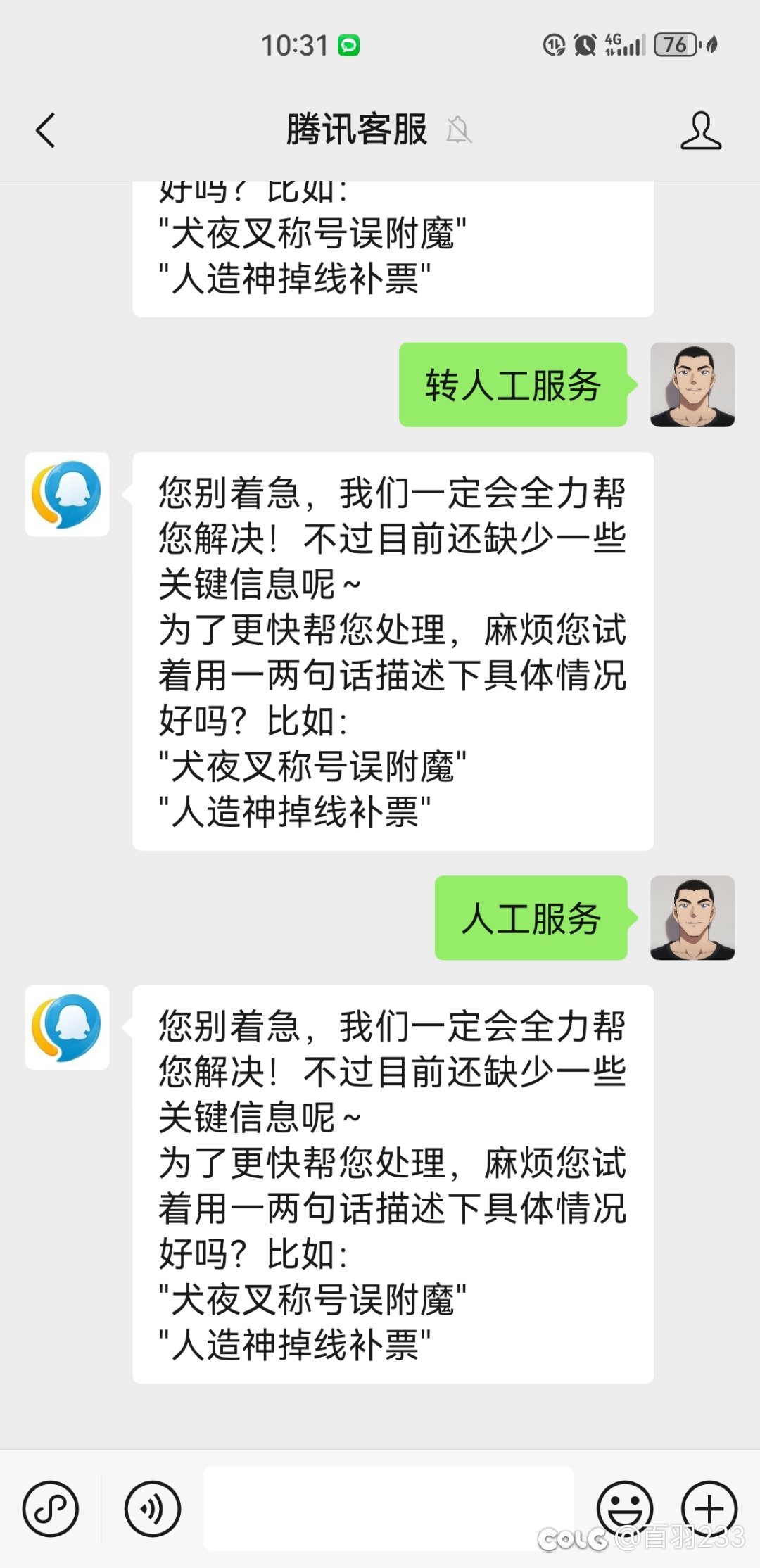Open the emoji picker
This screenshot has height=1568, width=760.
(625, 1509)
